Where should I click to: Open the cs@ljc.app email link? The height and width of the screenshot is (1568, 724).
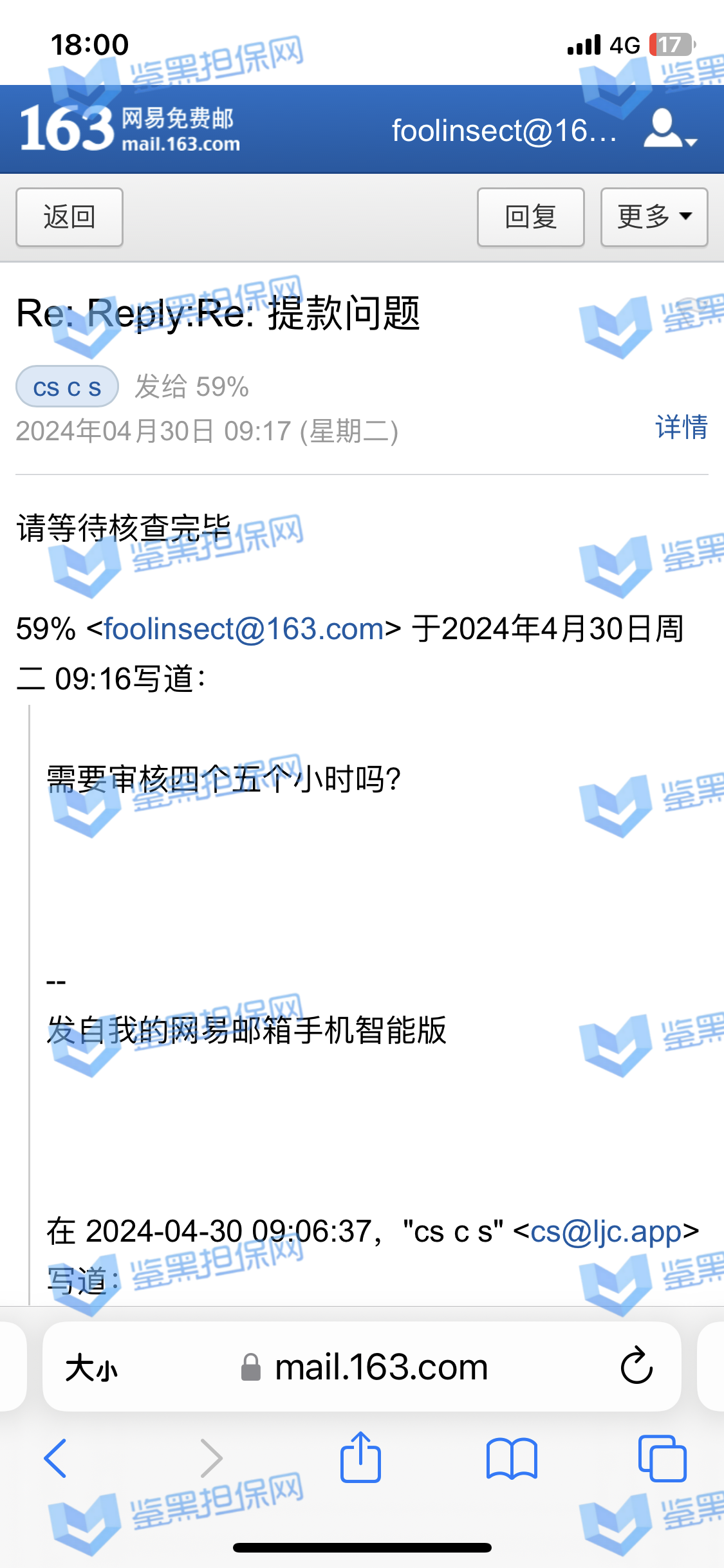606,1231
